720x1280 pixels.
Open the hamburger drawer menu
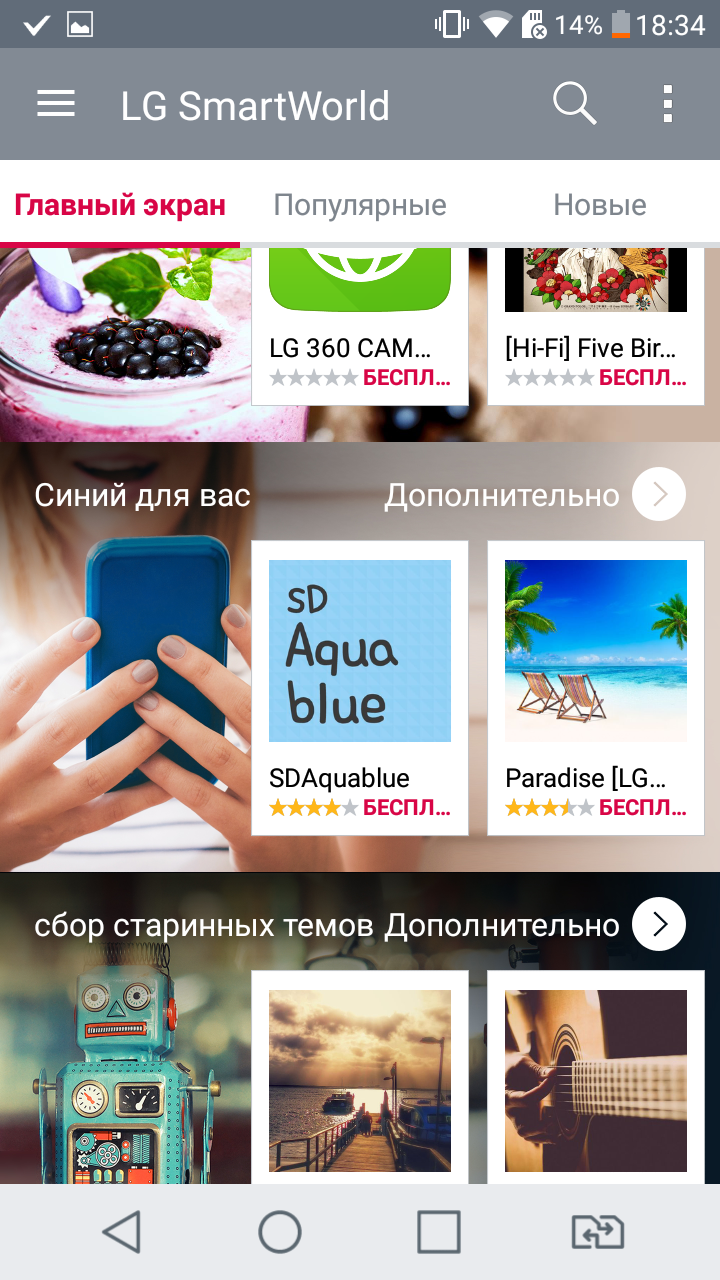point(56,104)
